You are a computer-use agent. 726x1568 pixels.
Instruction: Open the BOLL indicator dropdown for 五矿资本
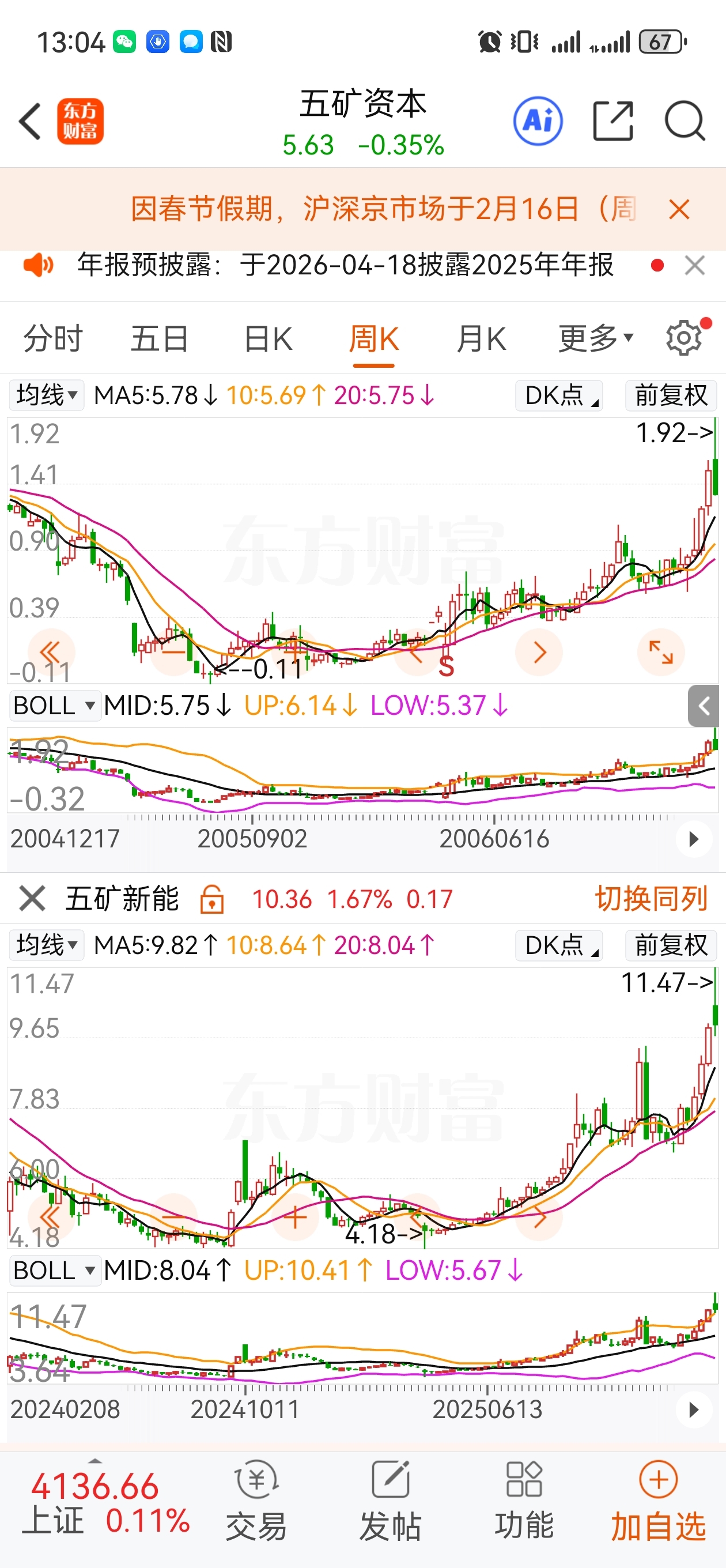tap(55, 706)
